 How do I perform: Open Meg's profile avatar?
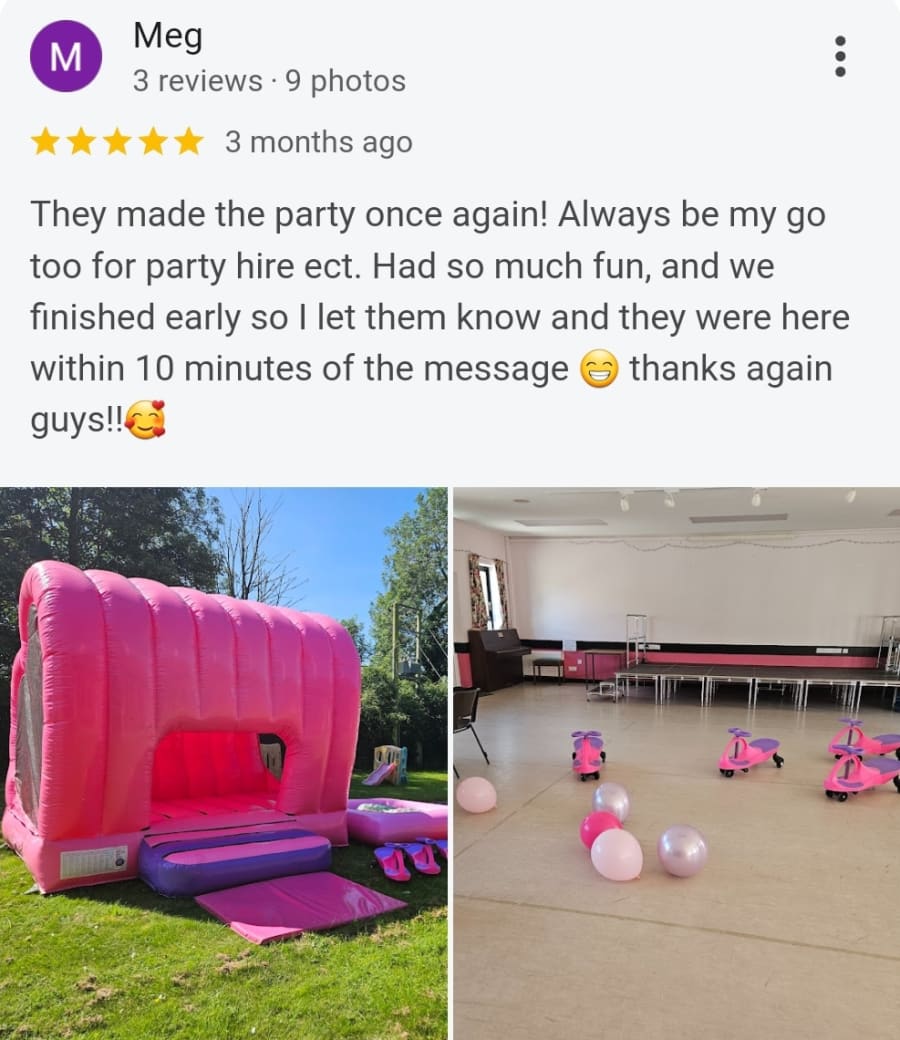[66, 57]
